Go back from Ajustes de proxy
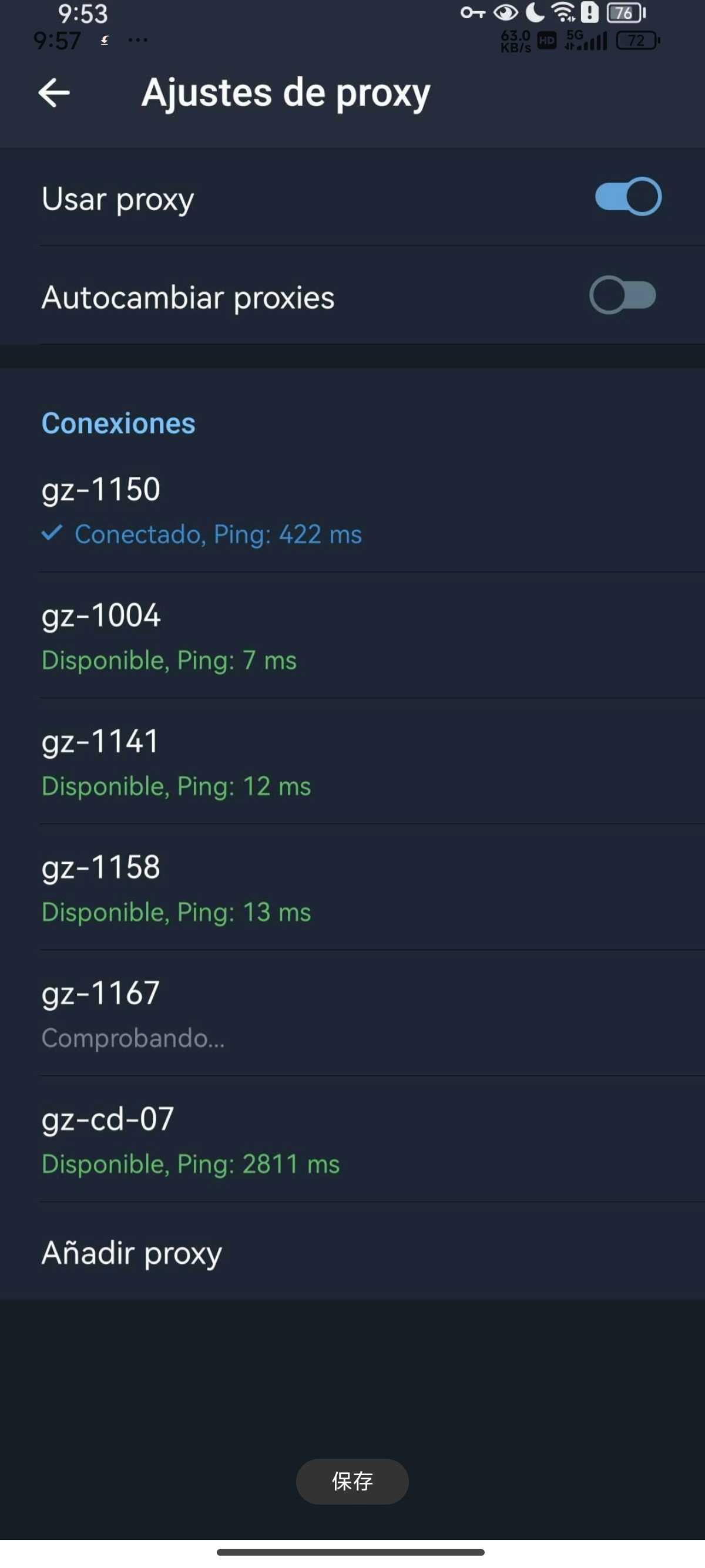705x1568 pixels. (x=53, y=93)
